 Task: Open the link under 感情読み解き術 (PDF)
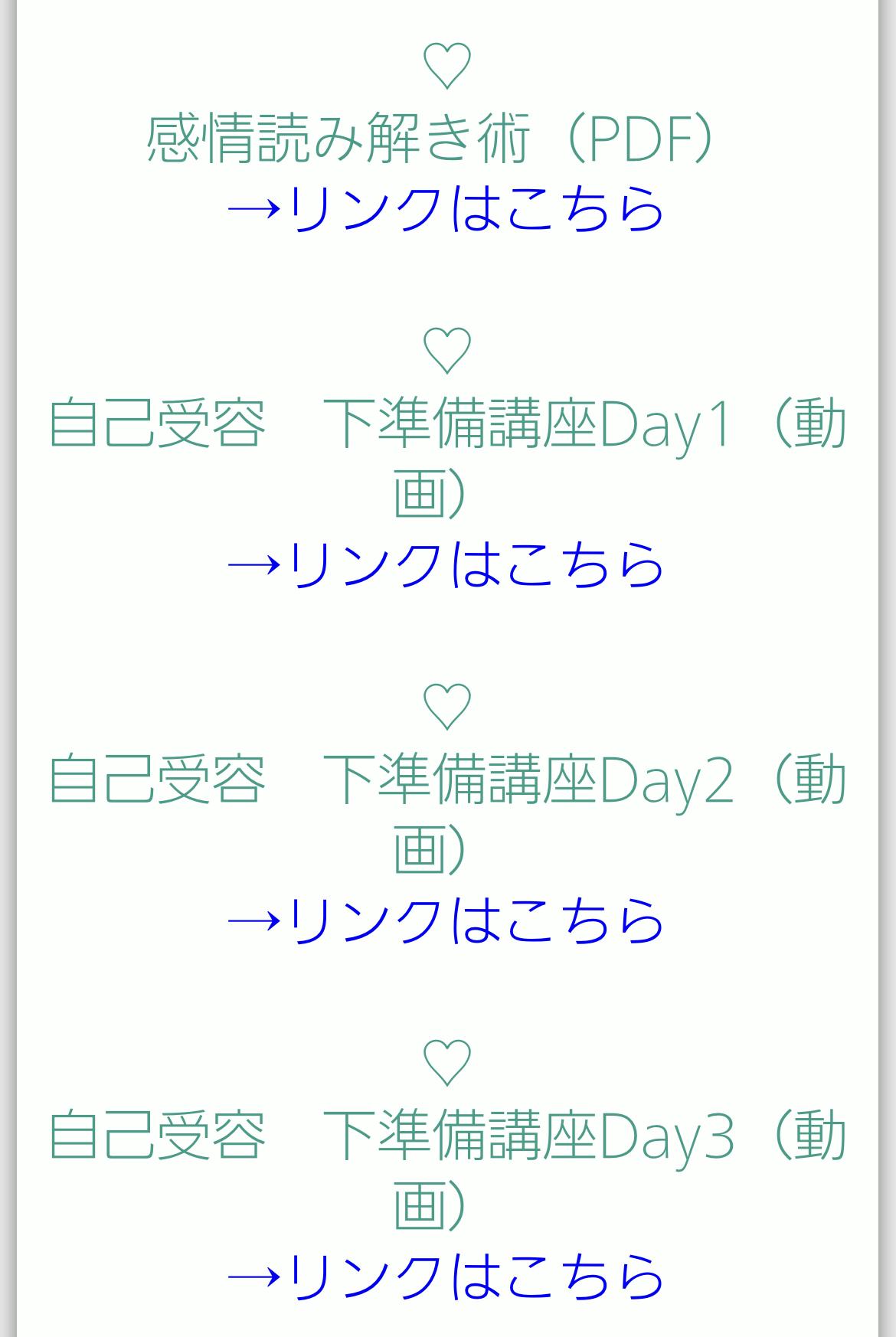446,208
